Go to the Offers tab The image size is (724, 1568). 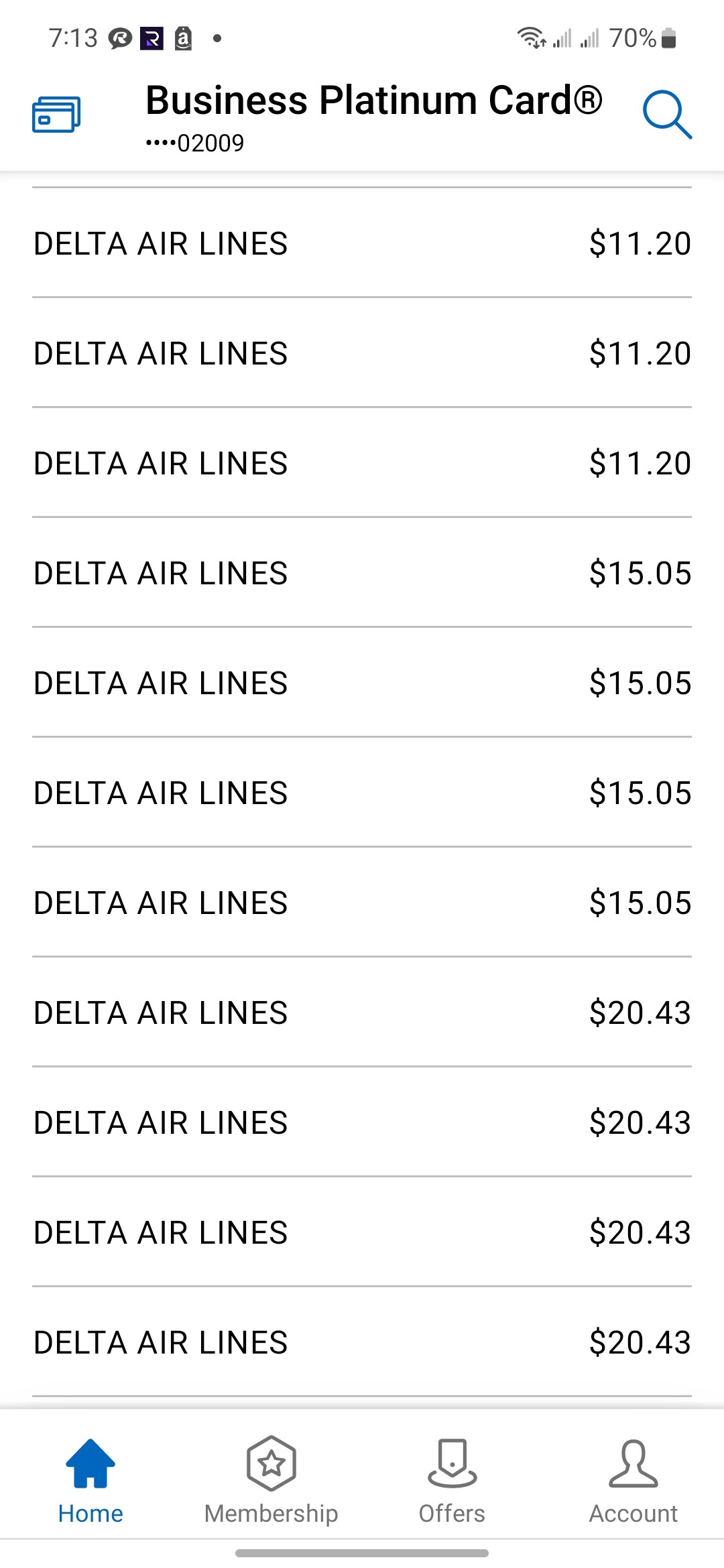(452, 1480)
